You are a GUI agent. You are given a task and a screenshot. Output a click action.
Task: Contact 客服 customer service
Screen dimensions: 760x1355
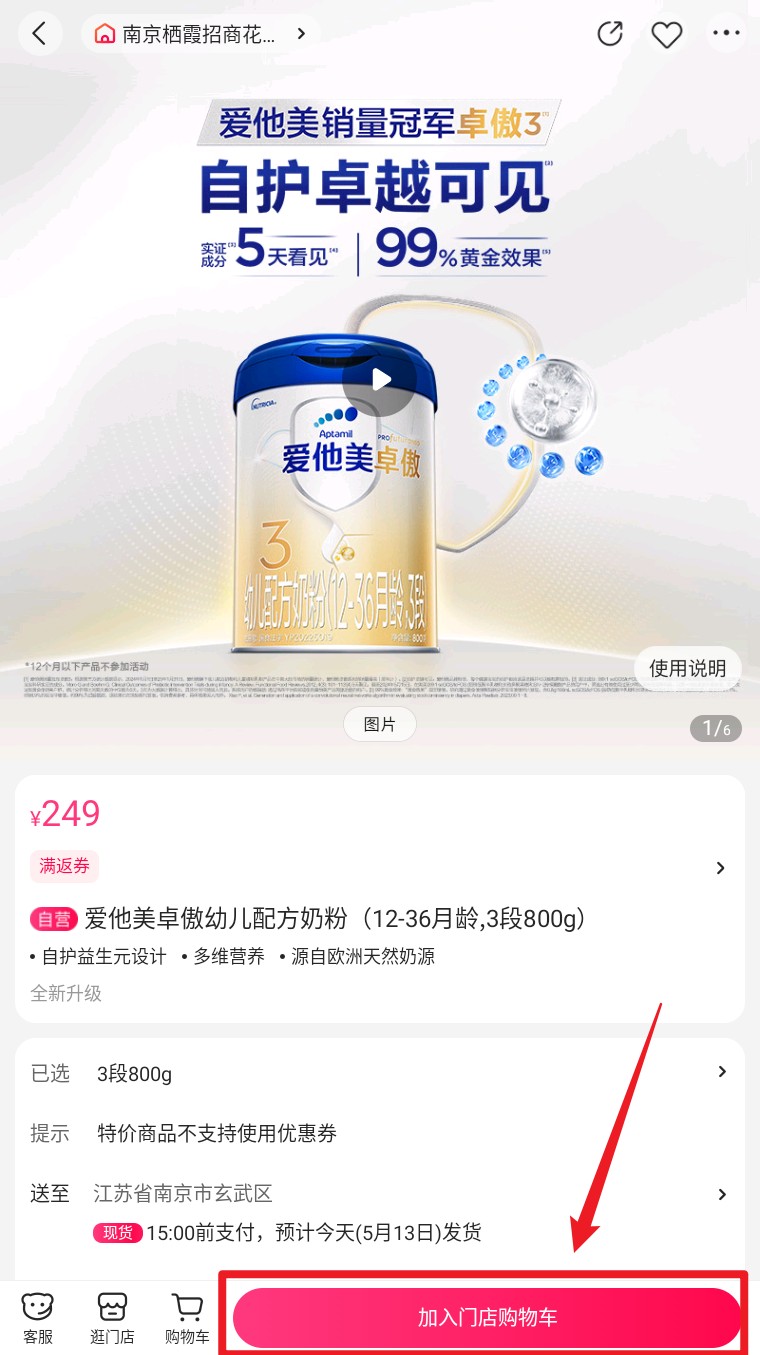click(38, 1318)
